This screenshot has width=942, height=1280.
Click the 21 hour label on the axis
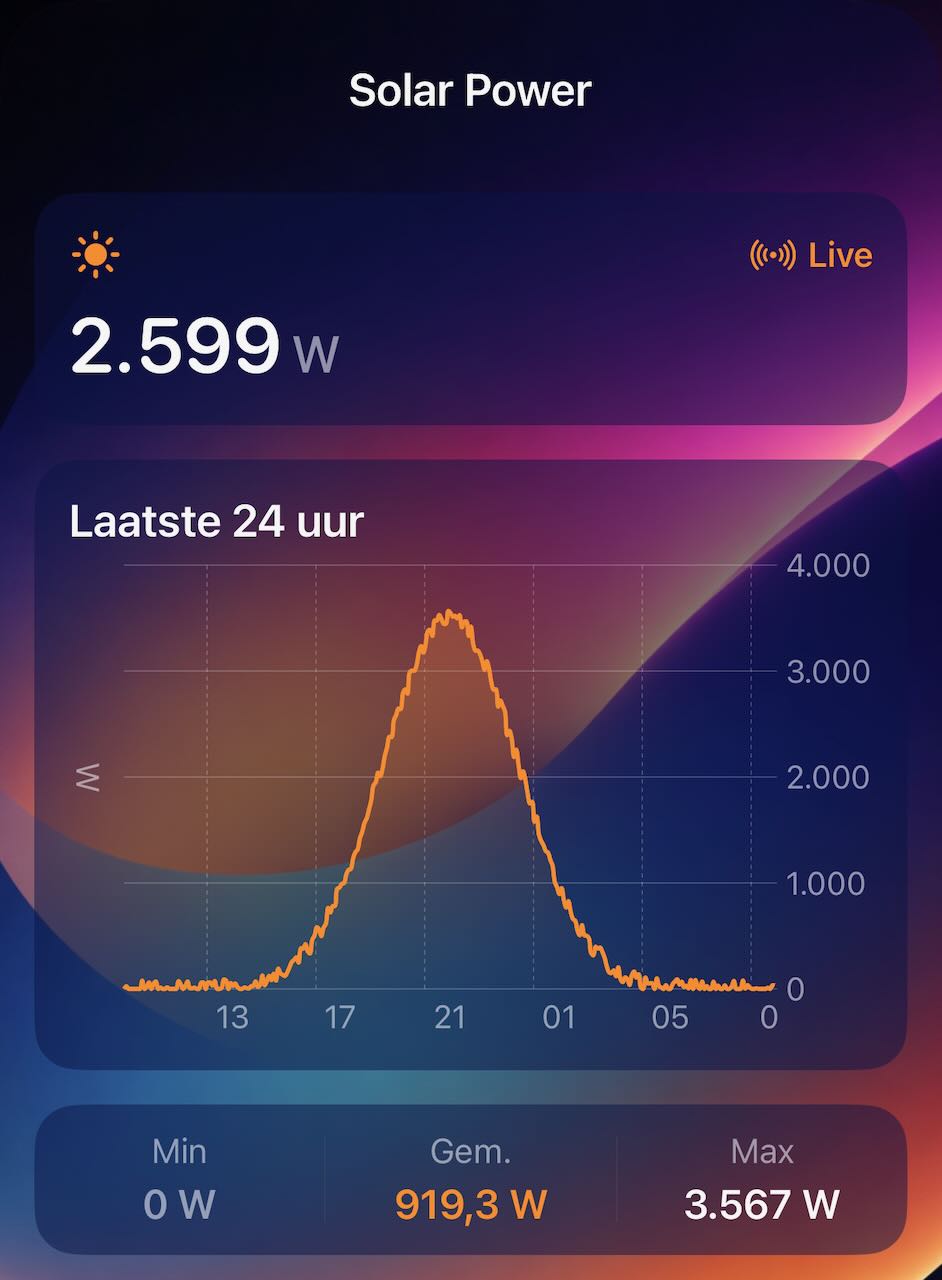tap(449, 1016)
